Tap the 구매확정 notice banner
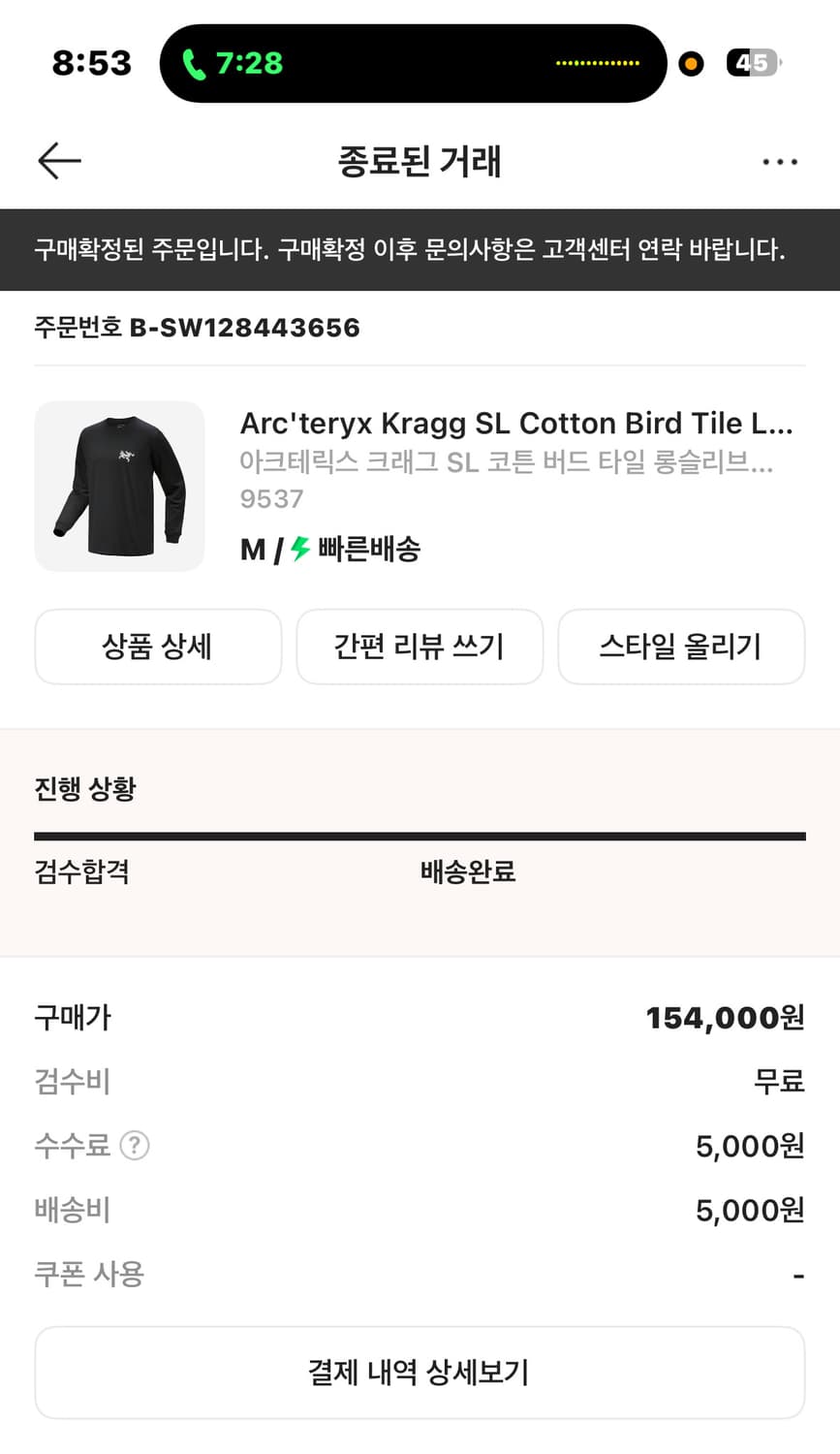The height and width of the screenshot is (1454, 840). (420, 249)
